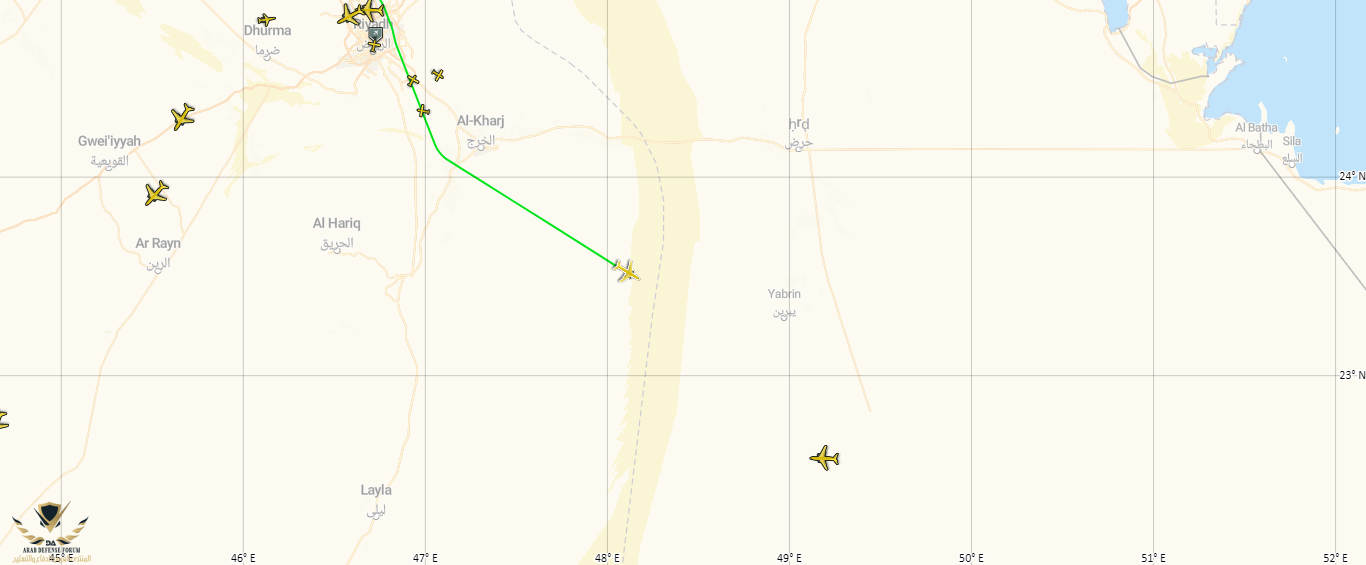
Task: Tap the aircraft south-east of Yabrin
Action: (824, 458)
